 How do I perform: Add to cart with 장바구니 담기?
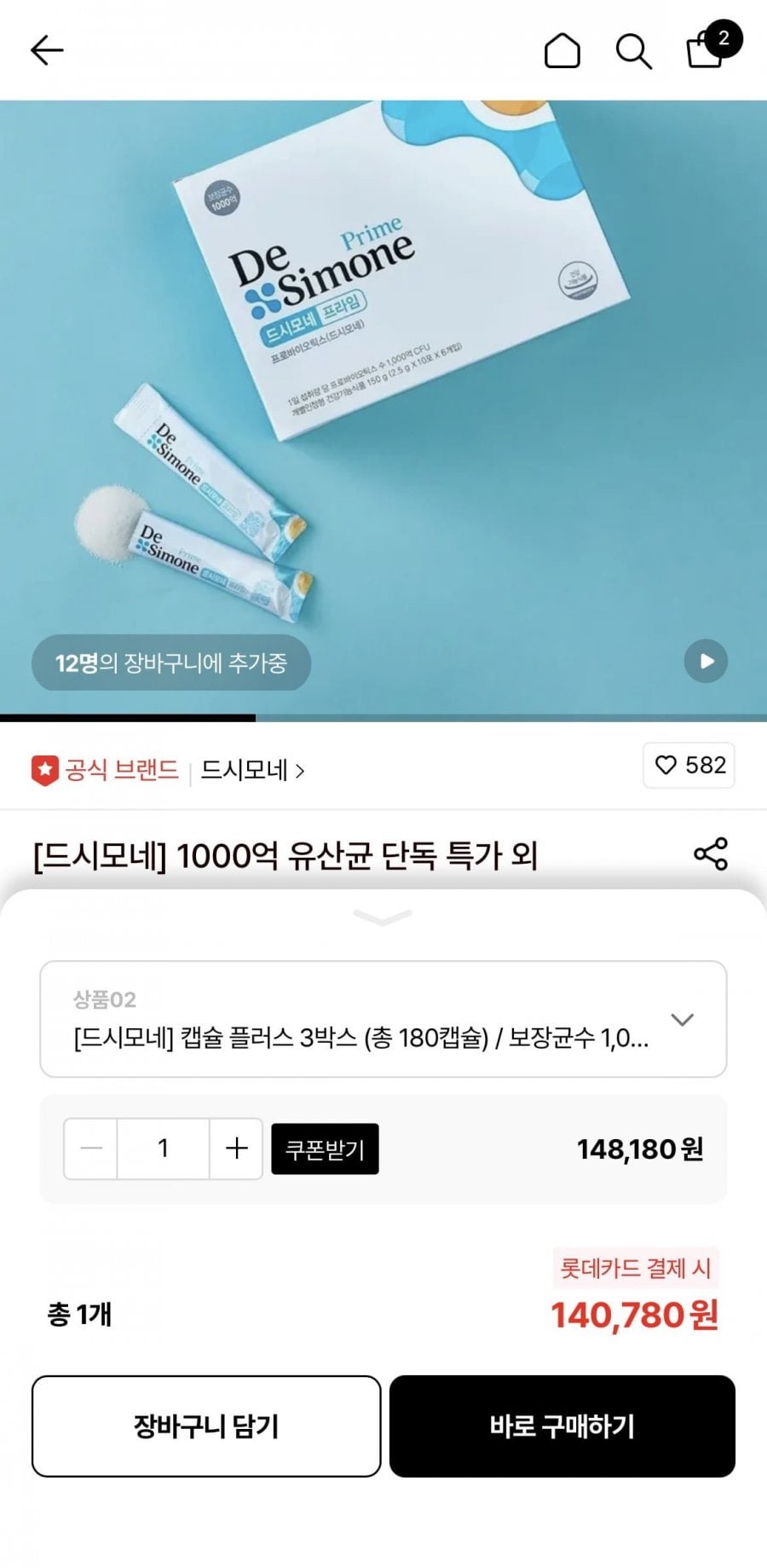point(206,1426)
